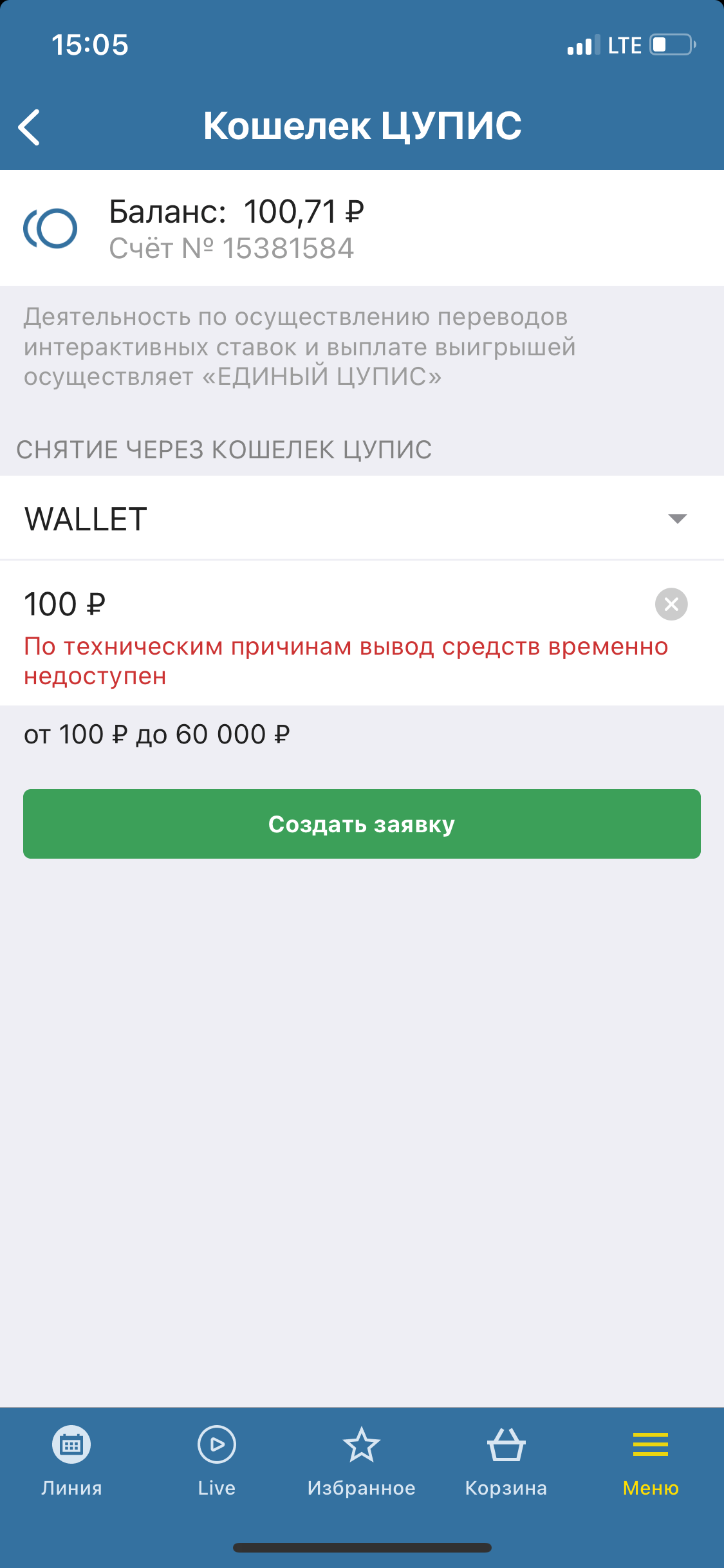Expand the WALLET dropdown
724x1568 pixels.
tap(677, 519)
